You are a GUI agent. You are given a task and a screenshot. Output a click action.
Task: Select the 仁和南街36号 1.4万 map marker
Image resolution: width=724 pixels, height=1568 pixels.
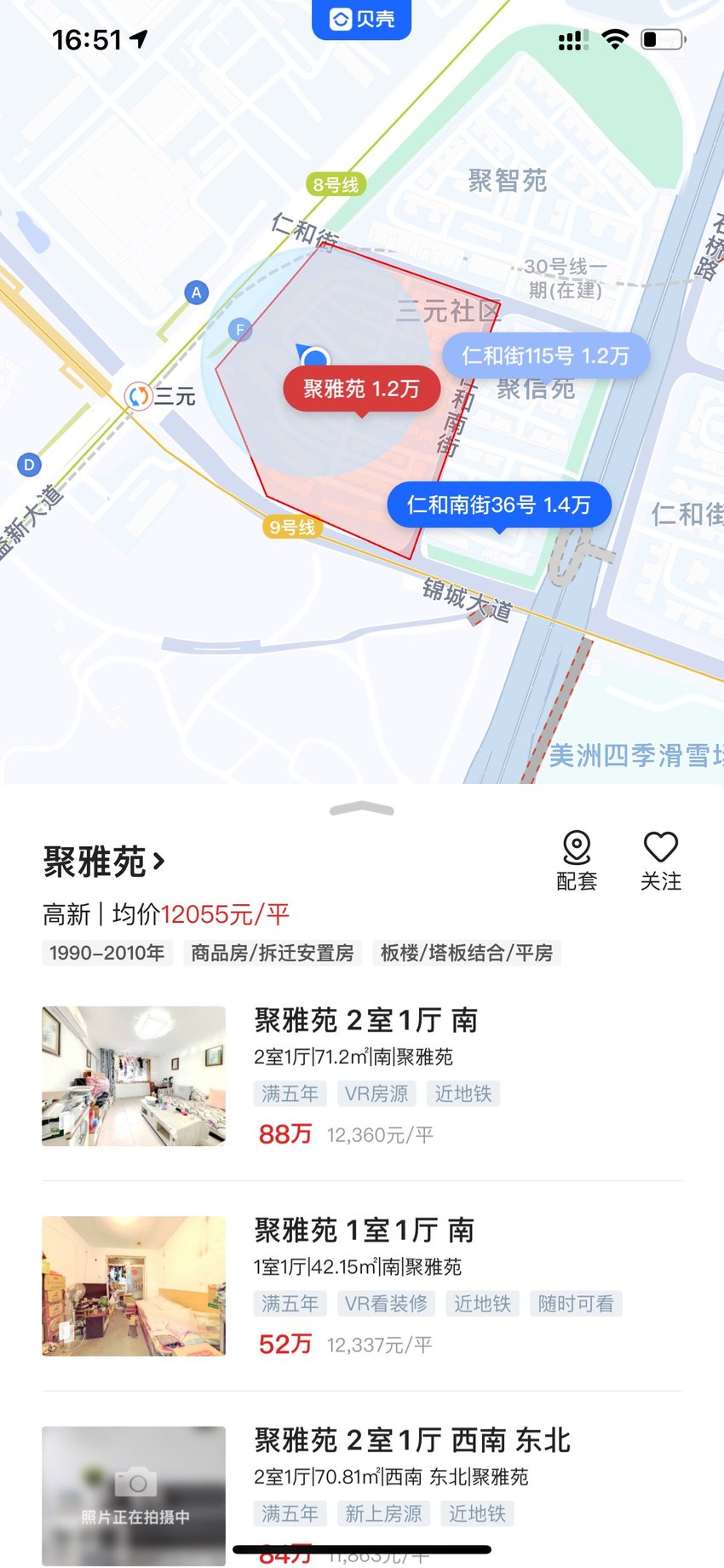click(499, 505)
